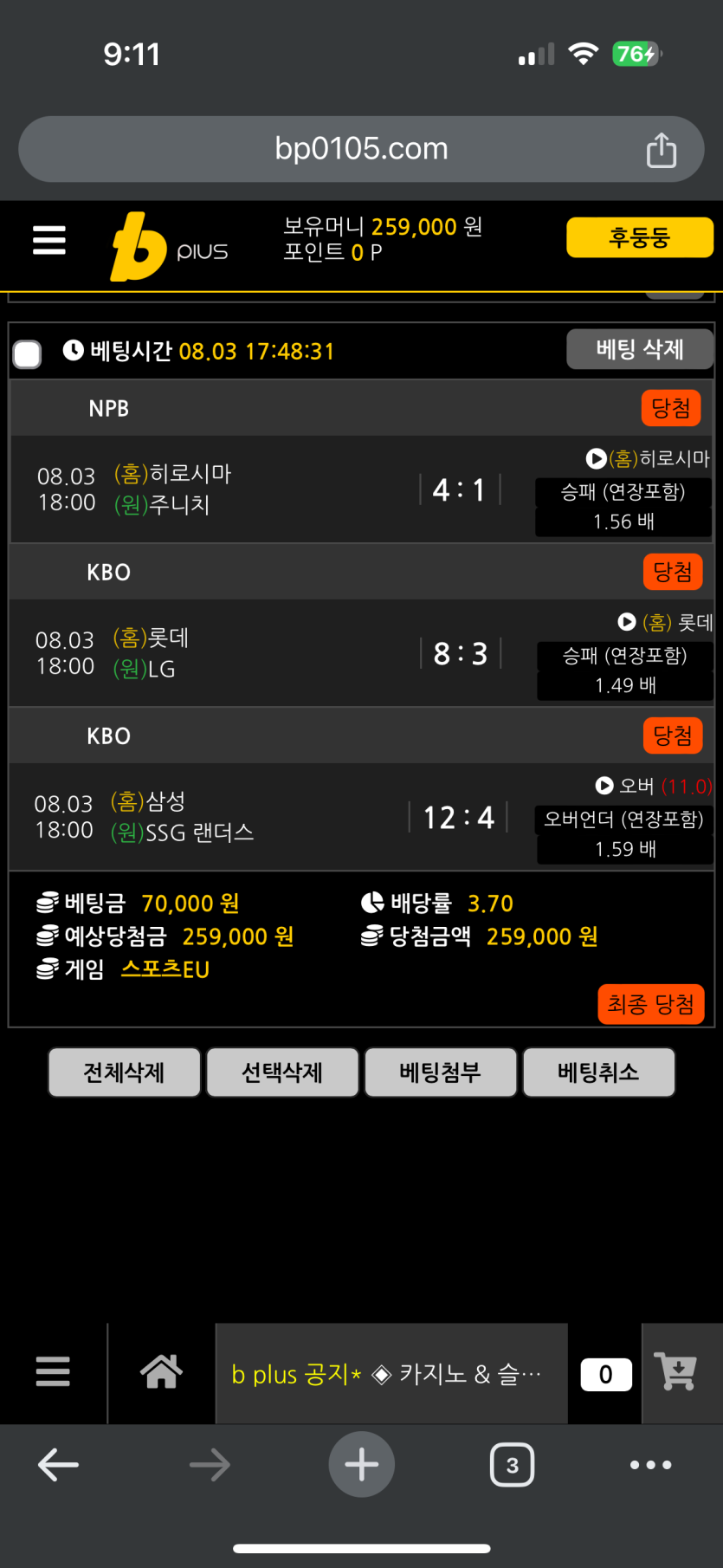View the three open browser tabs

click(512, 1465)
